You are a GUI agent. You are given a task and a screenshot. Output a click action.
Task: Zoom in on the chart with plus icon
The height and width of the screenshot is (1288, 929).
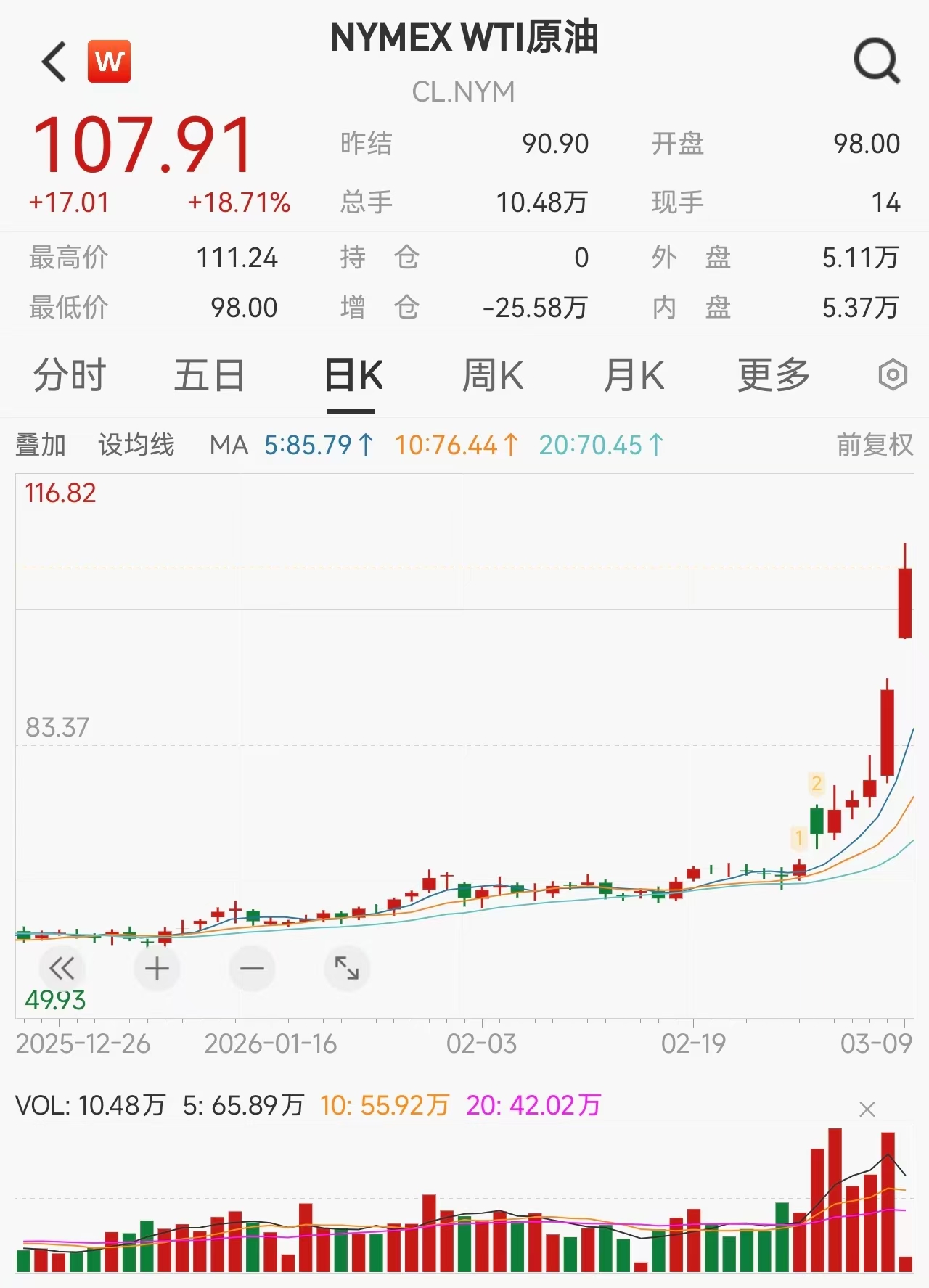(x=157, y=968)
